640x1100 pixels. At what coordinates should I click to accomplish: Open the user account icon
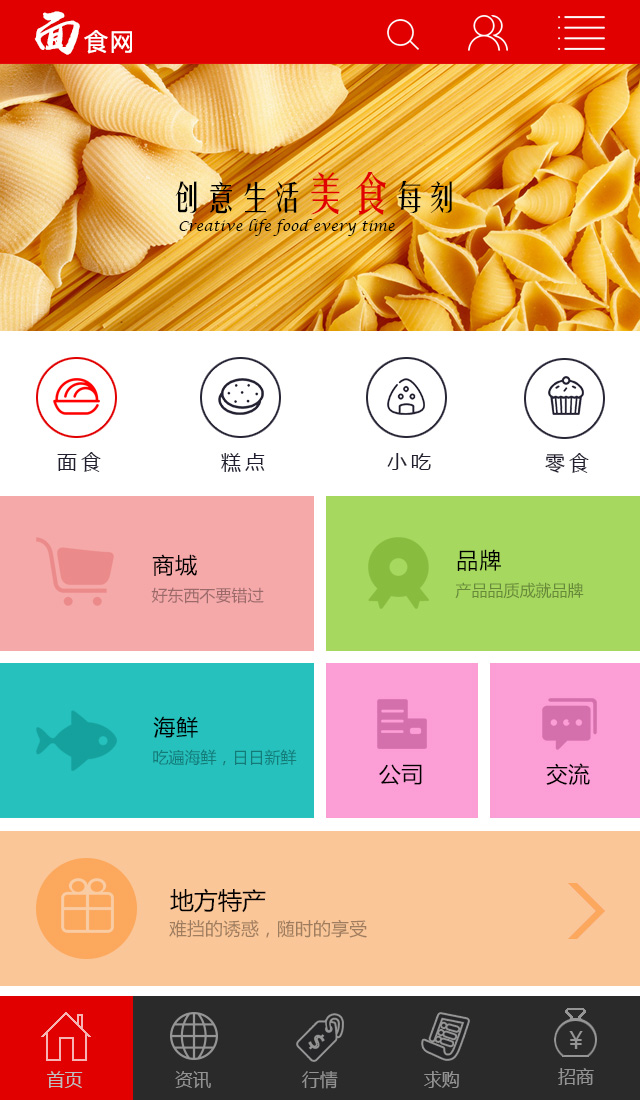[x=487, y=34]
